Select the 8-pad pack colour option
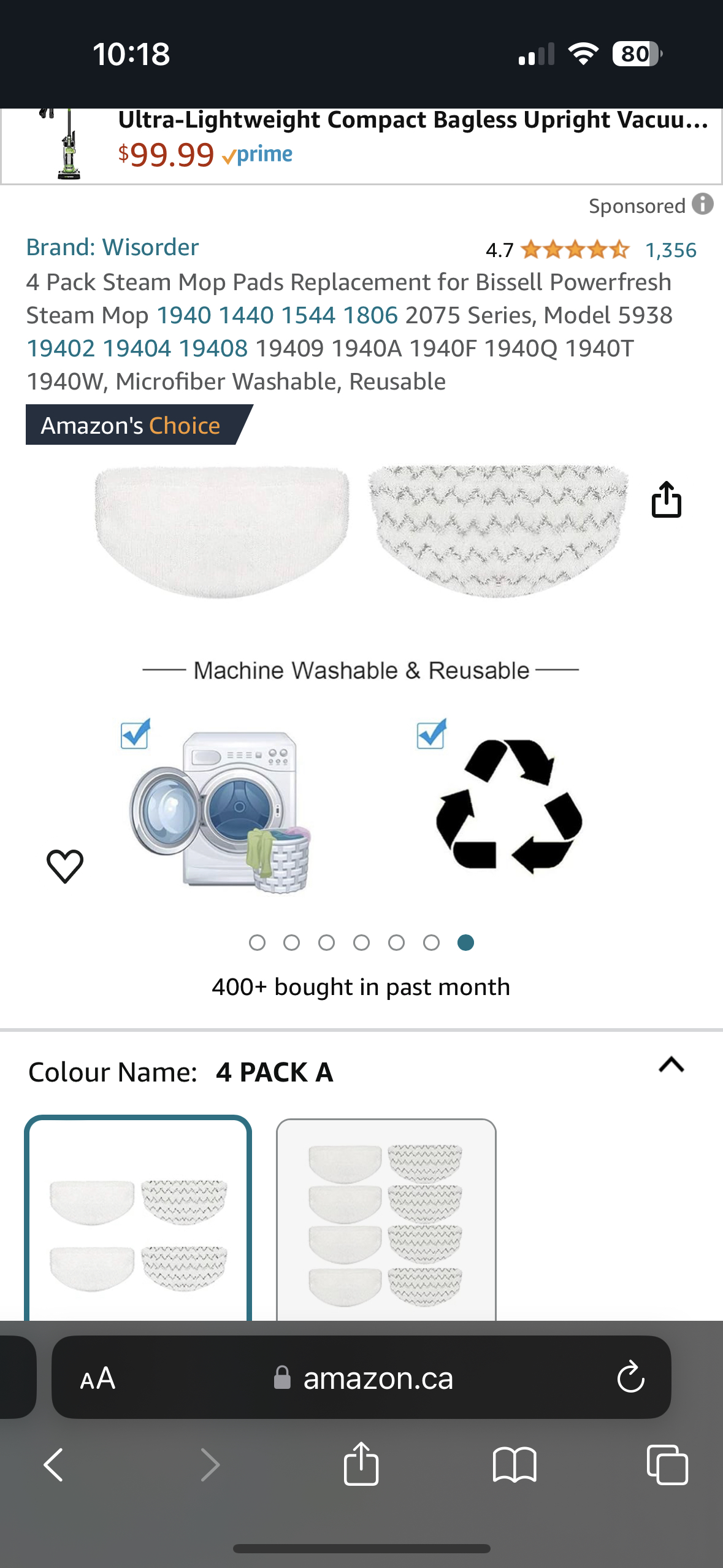Image resolution: width=723 pixels, height=1568 pixels. (x=386, y=1220)
